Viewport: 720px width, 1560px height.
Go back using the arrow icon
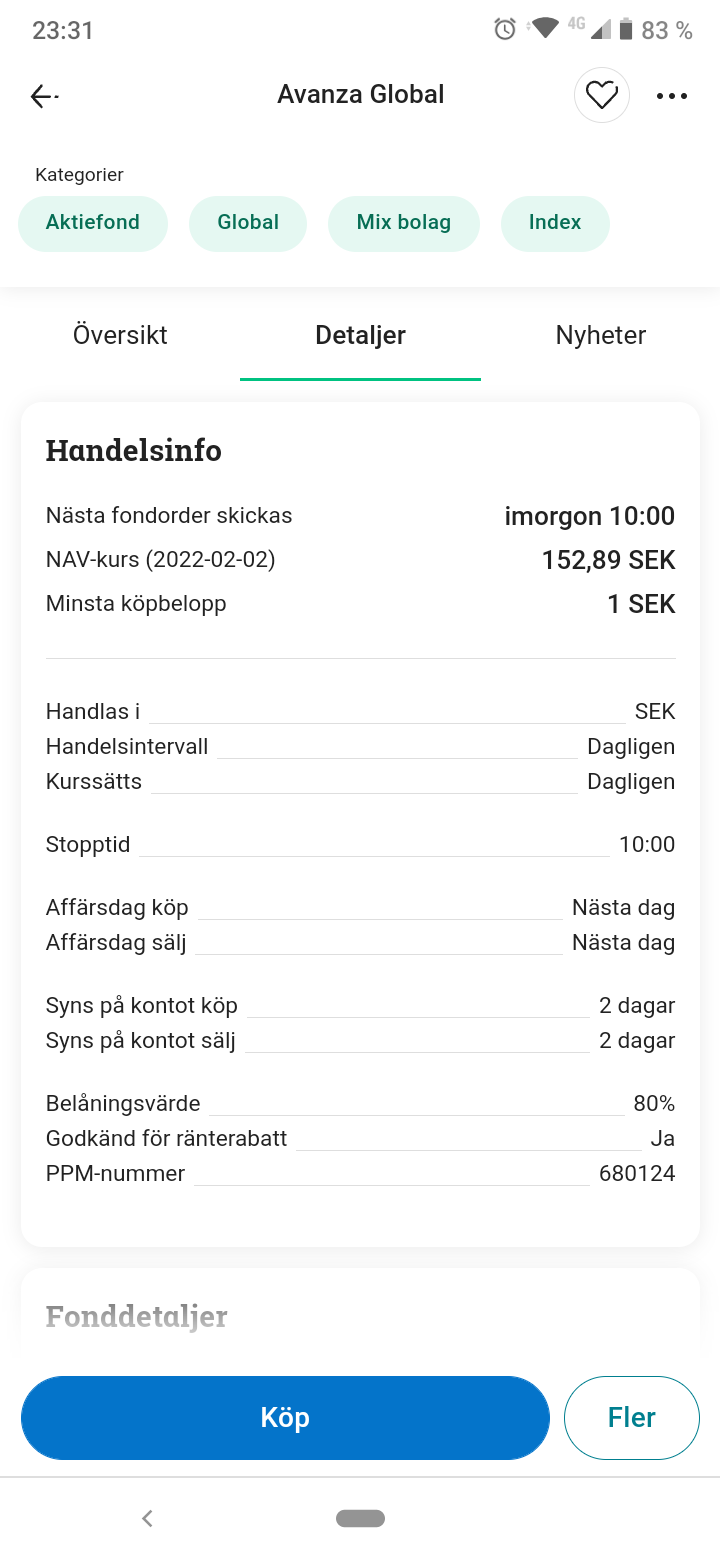44,96
